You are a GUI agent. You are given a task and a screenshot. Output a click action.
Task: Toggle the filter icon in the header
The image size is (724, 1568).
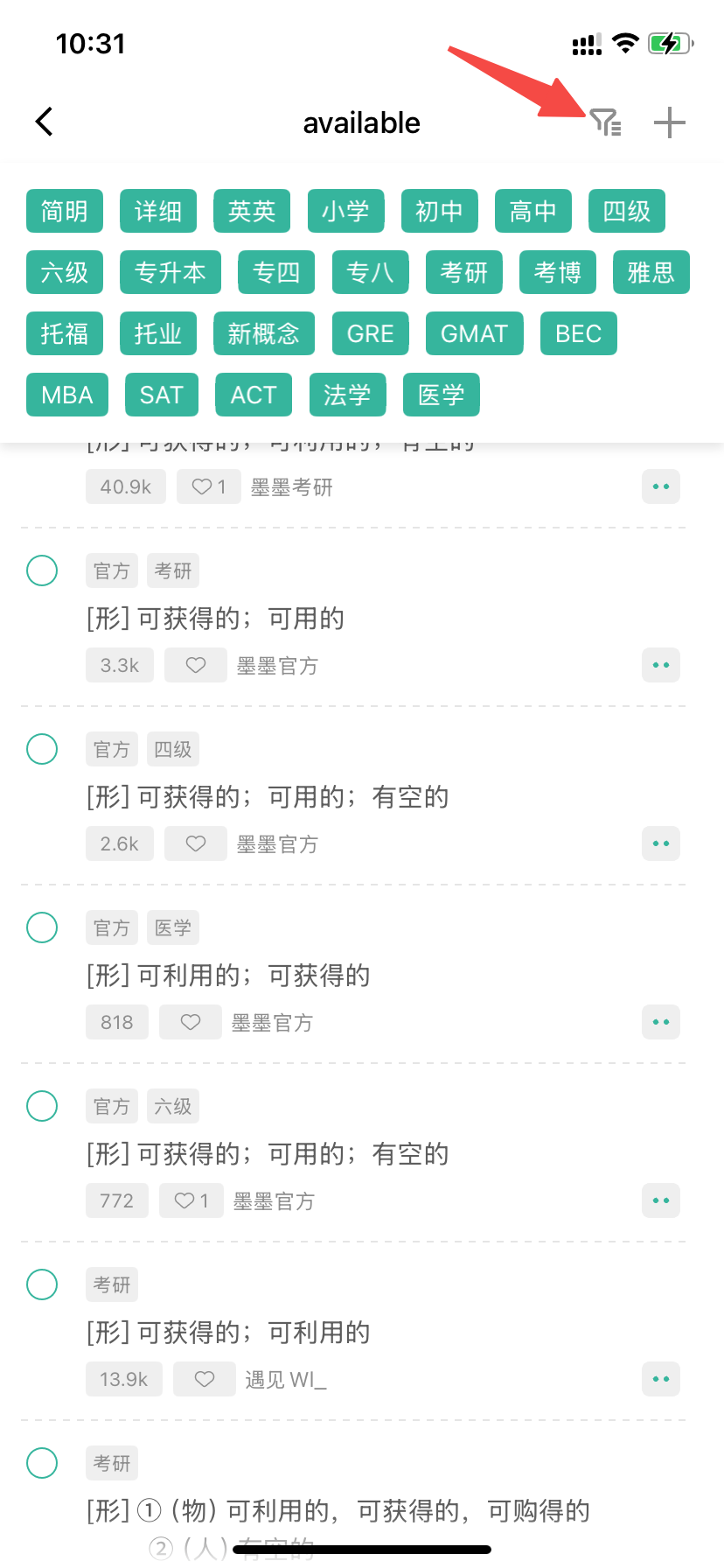605,122
